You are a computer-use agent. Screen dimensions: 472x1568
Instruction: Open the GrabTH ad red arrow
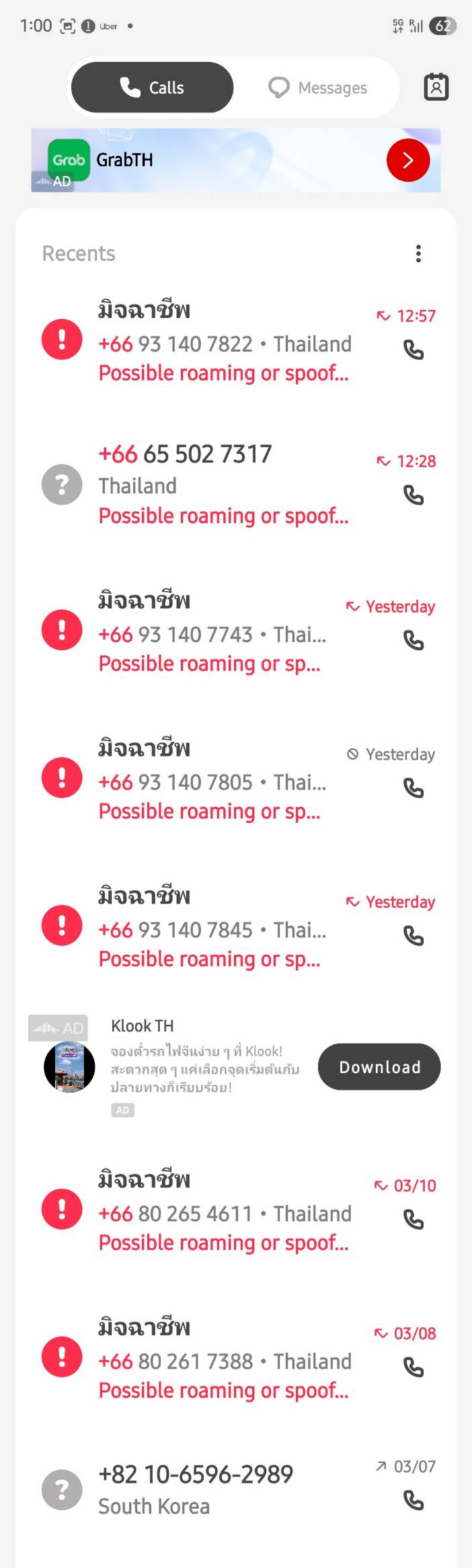click(x=407, y=160)
